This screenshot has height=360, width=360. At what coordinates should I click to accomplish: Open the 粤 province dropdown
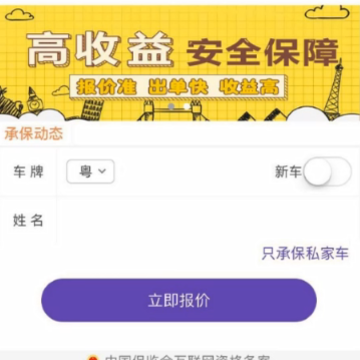tap(90, 171)
